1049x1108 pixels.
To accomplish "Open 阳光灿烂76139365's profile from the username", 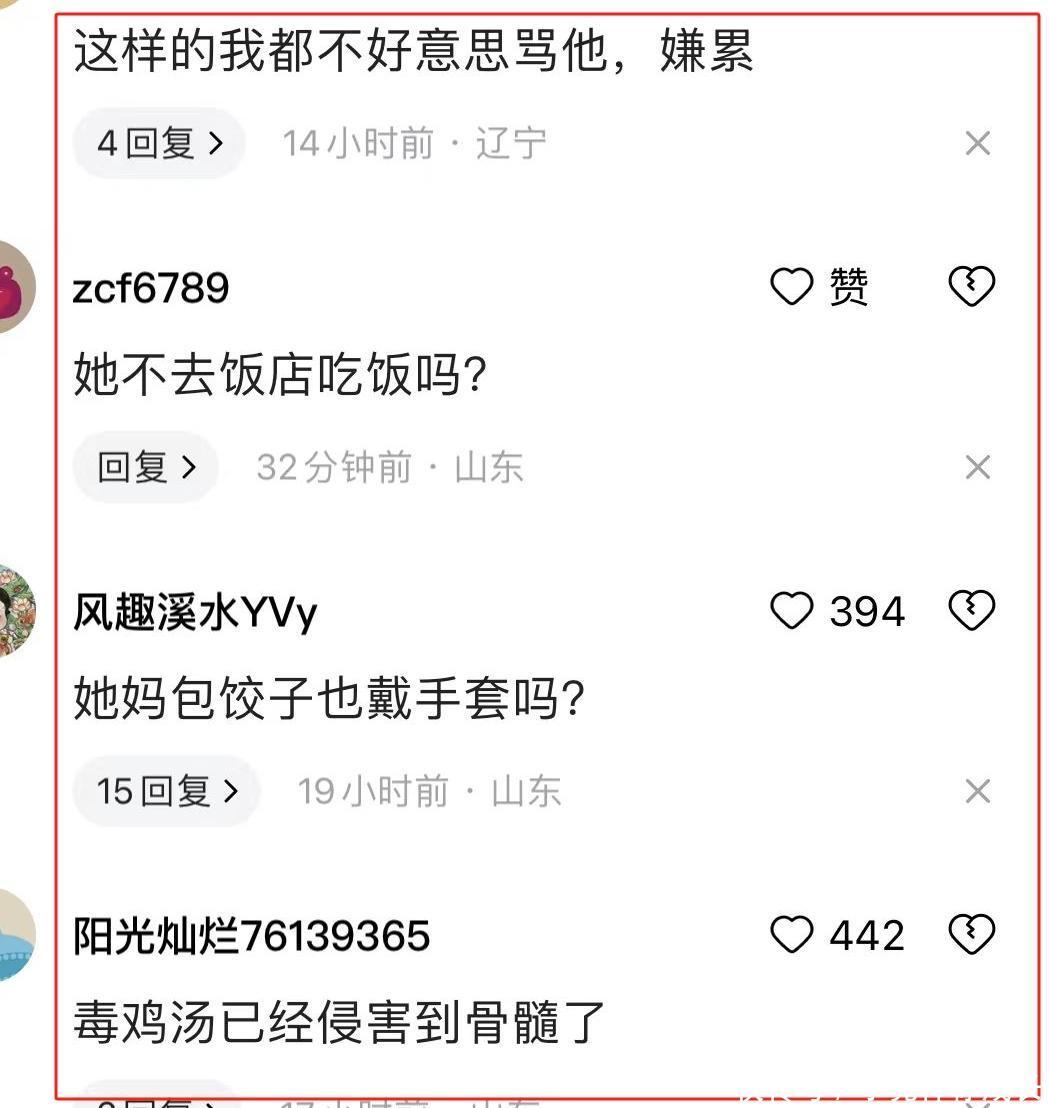I will click(x=251, y=937).
